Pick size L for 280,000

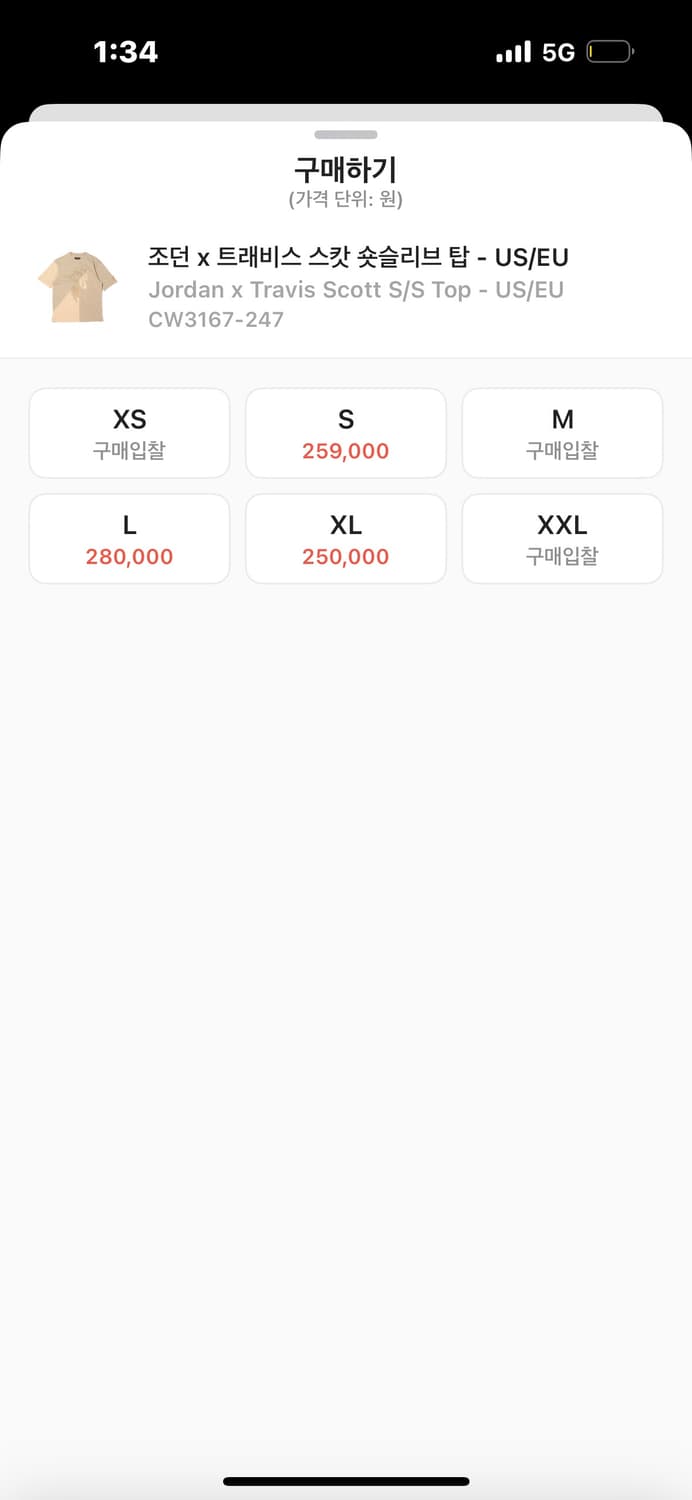[x=130, y=539]
